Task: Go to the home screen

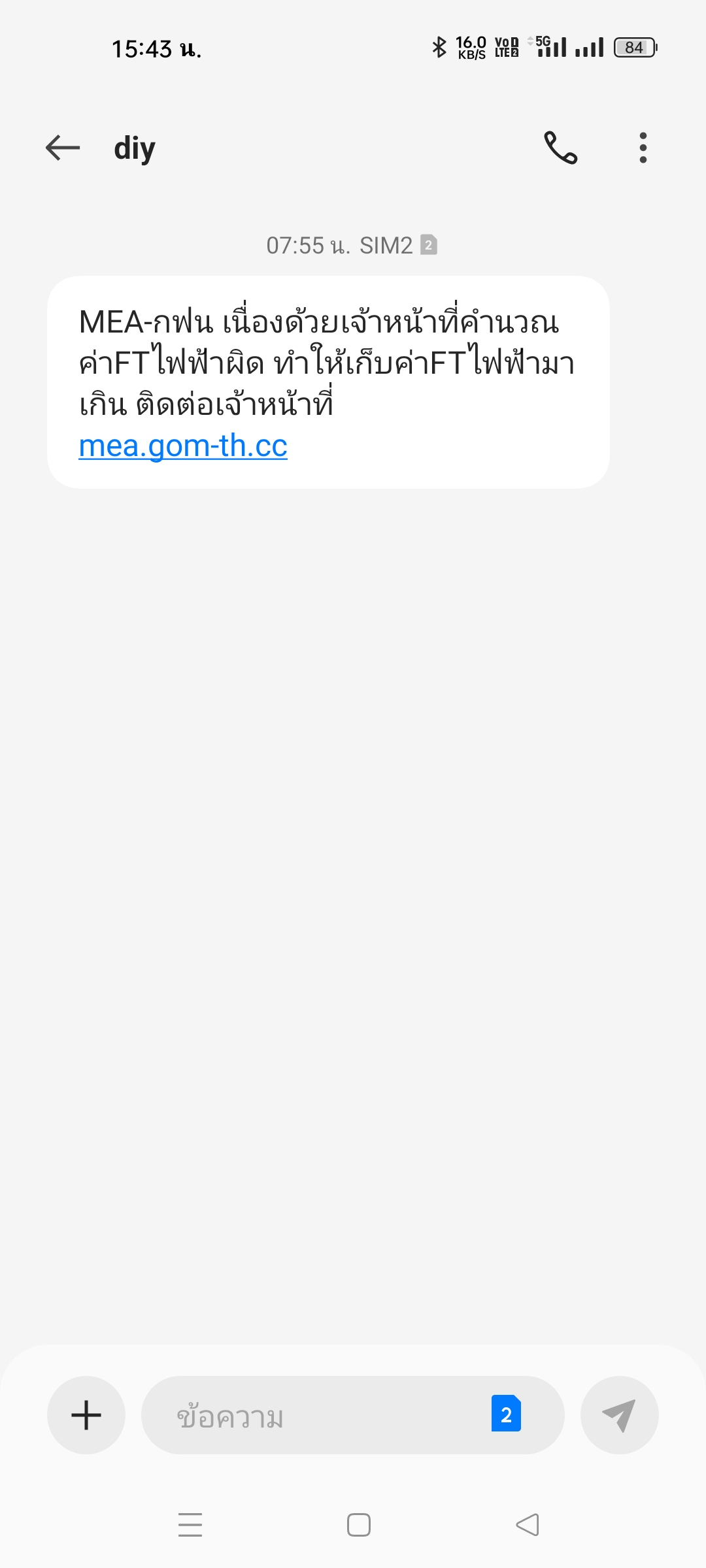Action: (x=359, y=1525)
